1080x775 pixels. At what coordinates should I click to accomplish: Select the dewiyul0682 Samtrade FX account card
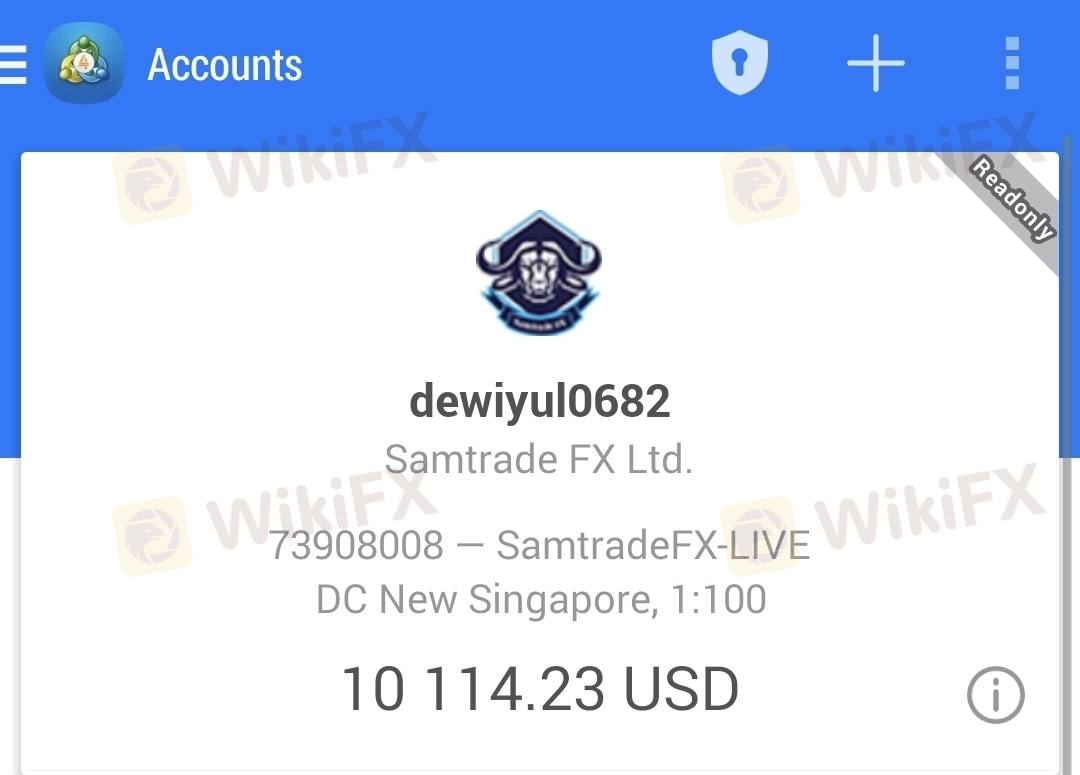[x=540, y=463]
